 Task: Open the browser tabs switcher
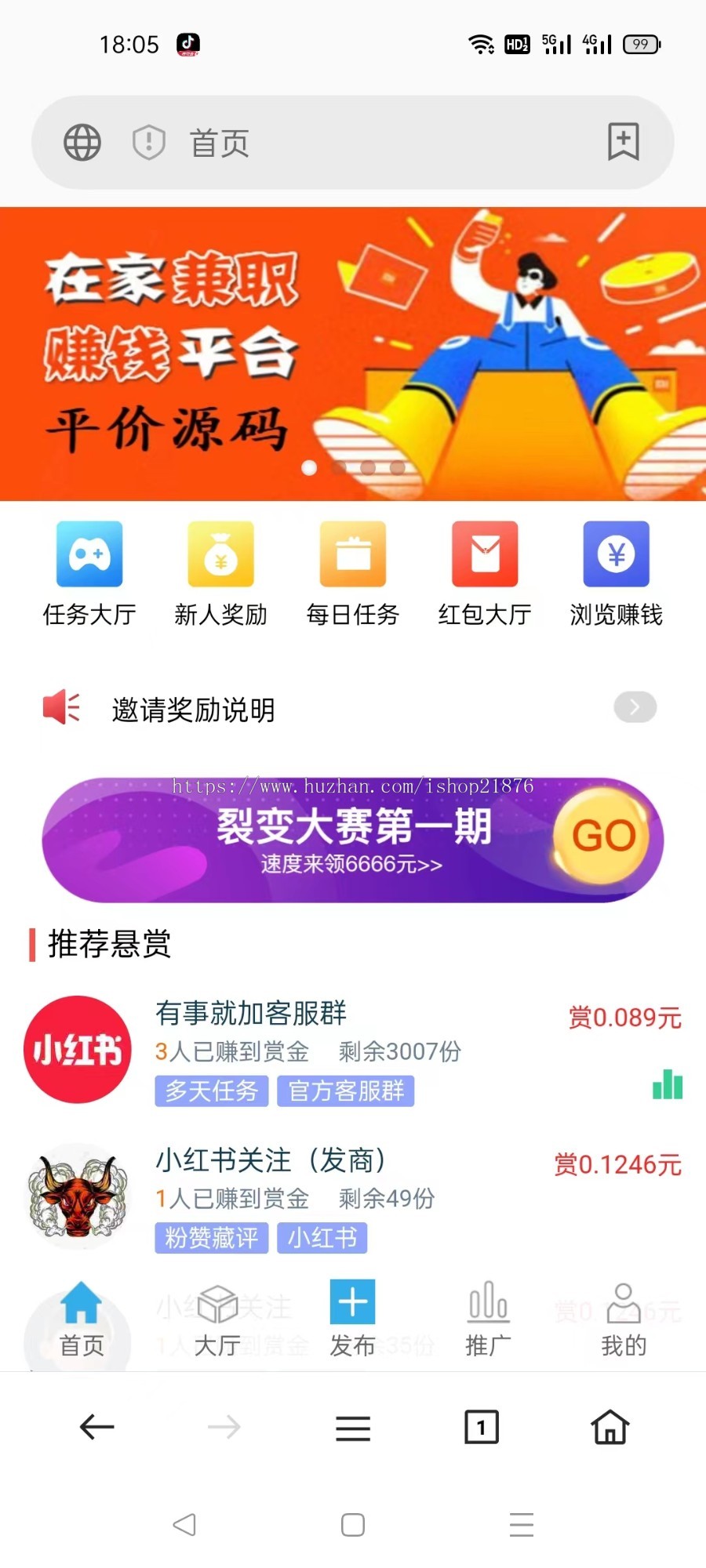(x=482, y=1428)
